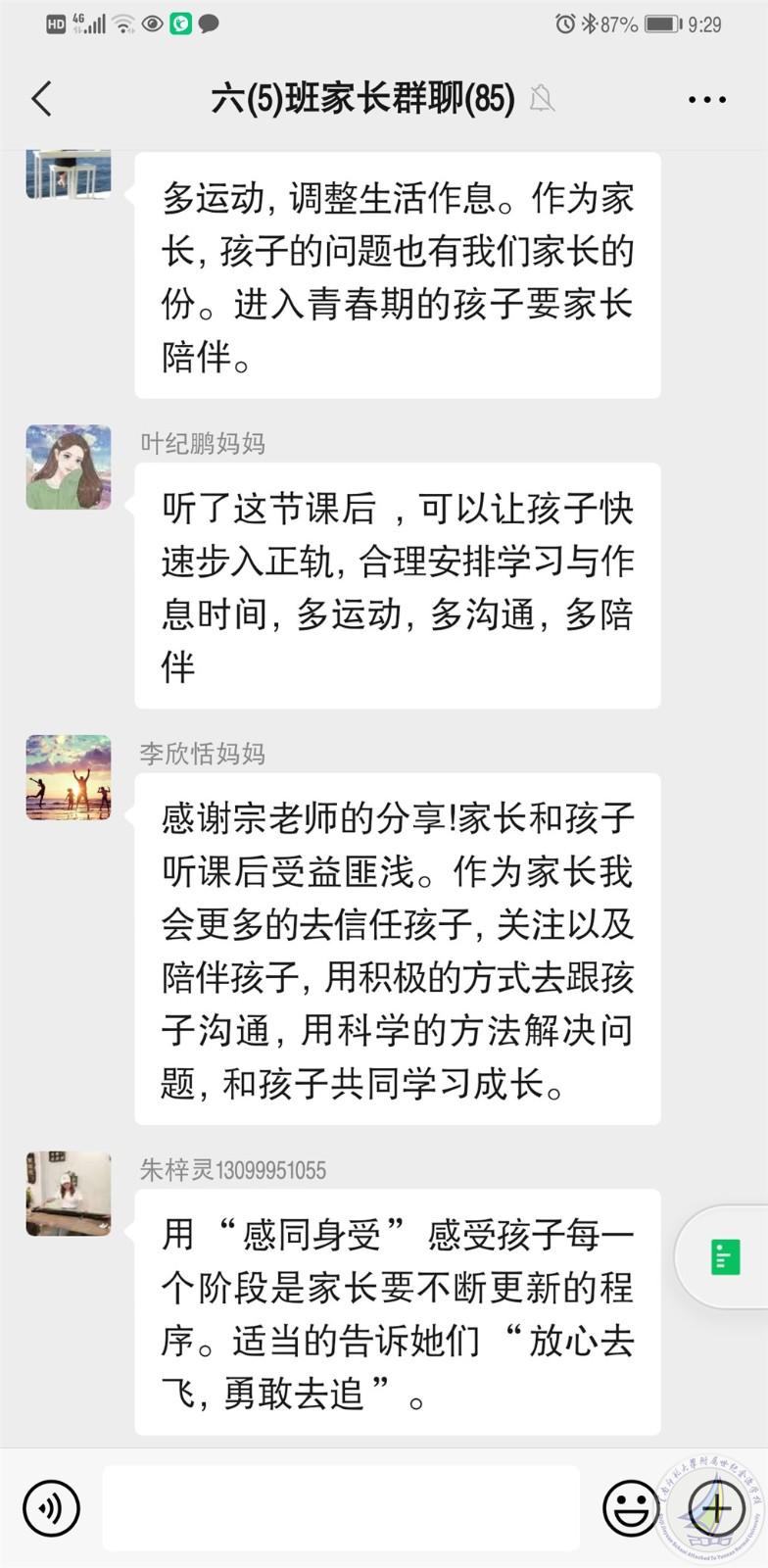Open the plus attachments menu
The width and height of the screenshot is (768, 1568).
point(716,1507)
